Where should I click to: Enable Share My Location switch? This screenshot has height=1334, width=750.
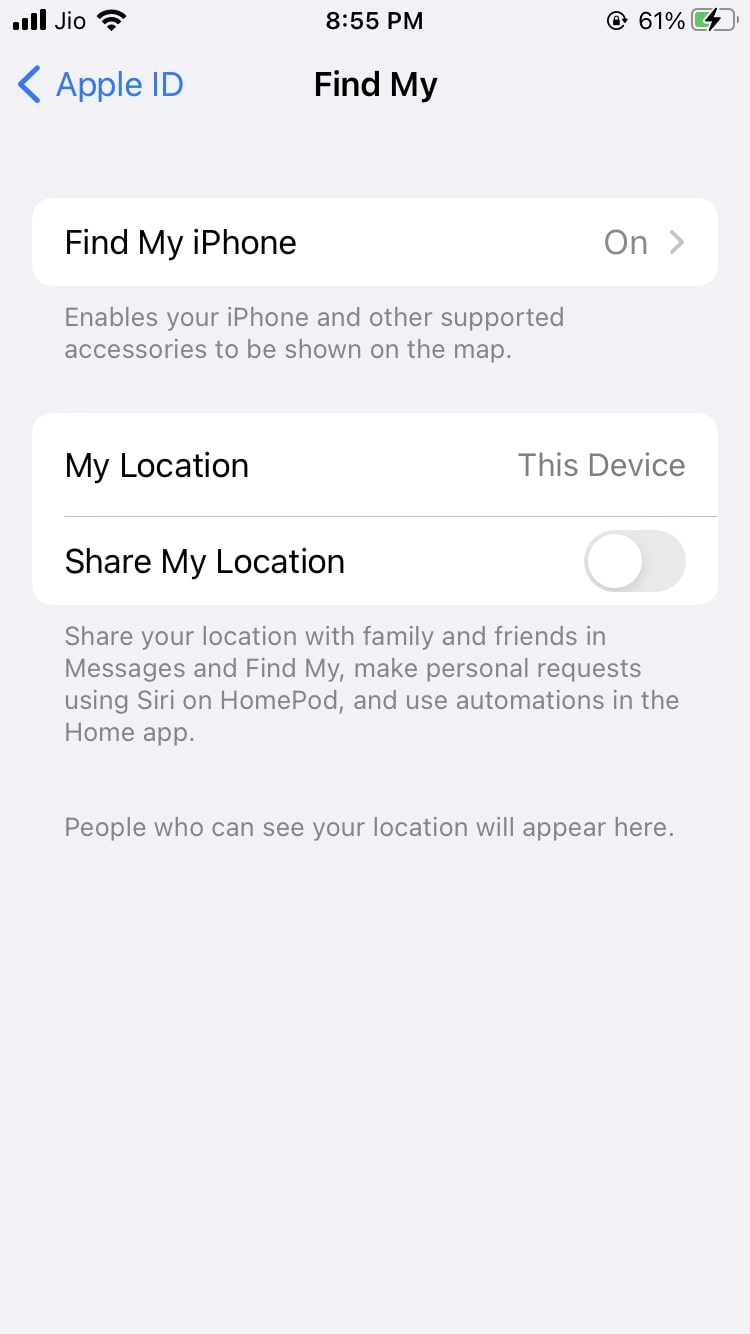click(x=634, y=561)
